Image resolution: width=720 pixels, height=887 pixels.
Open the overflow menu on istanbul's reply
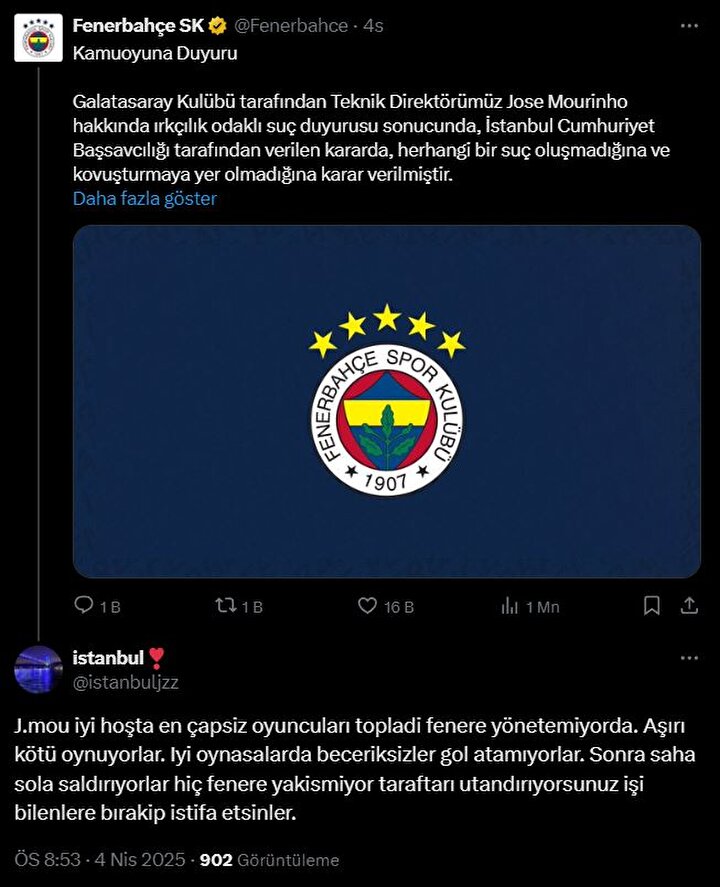tap(689, 658)
